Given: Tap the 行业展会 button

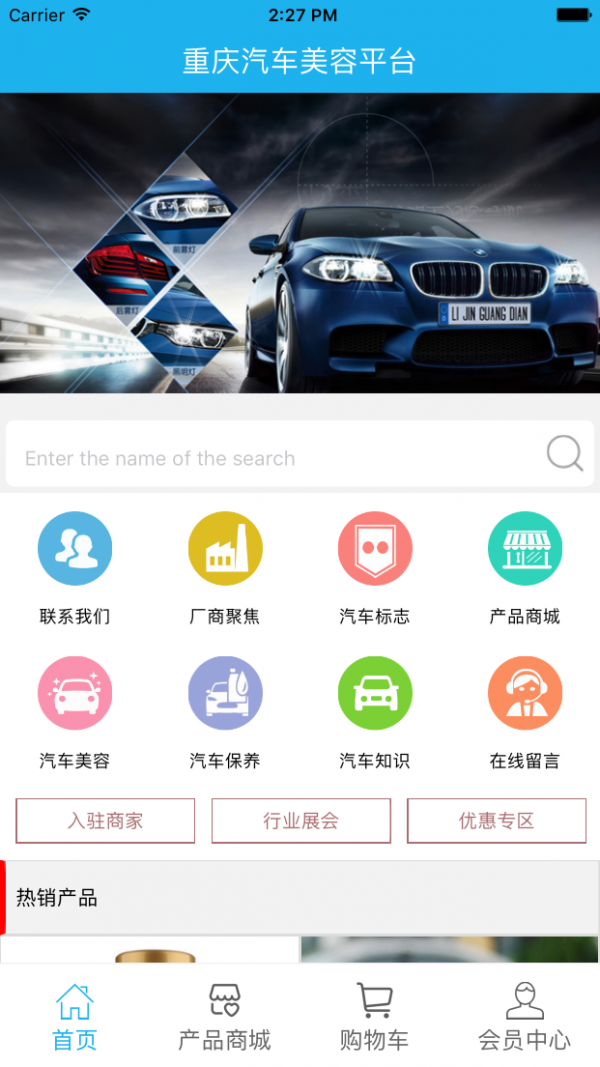Looking at the screenshot, I should (301, 821).
